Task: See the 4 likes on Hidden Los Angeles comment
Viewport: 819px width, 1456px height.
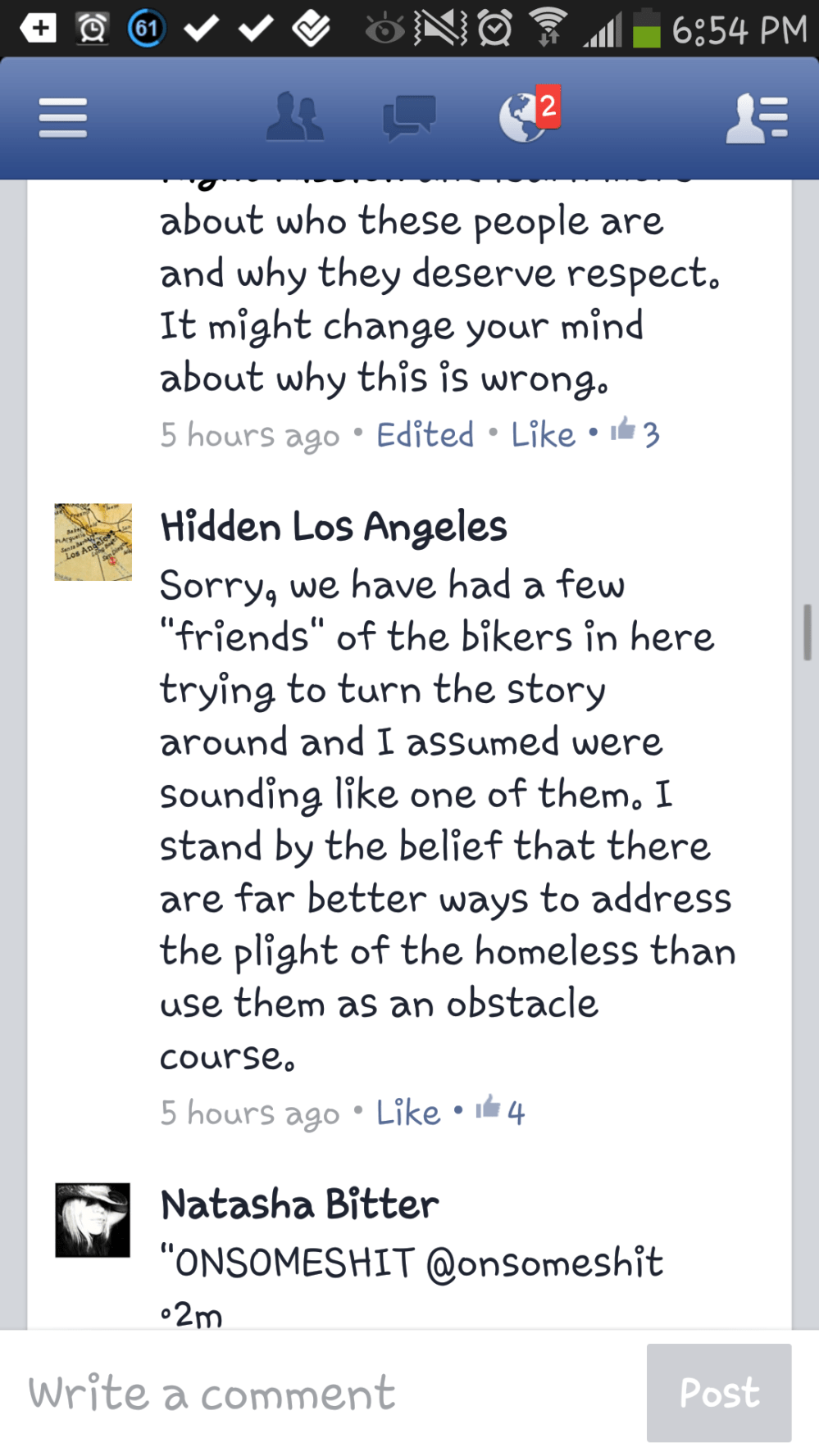Action: click(x=500, y=1110)
